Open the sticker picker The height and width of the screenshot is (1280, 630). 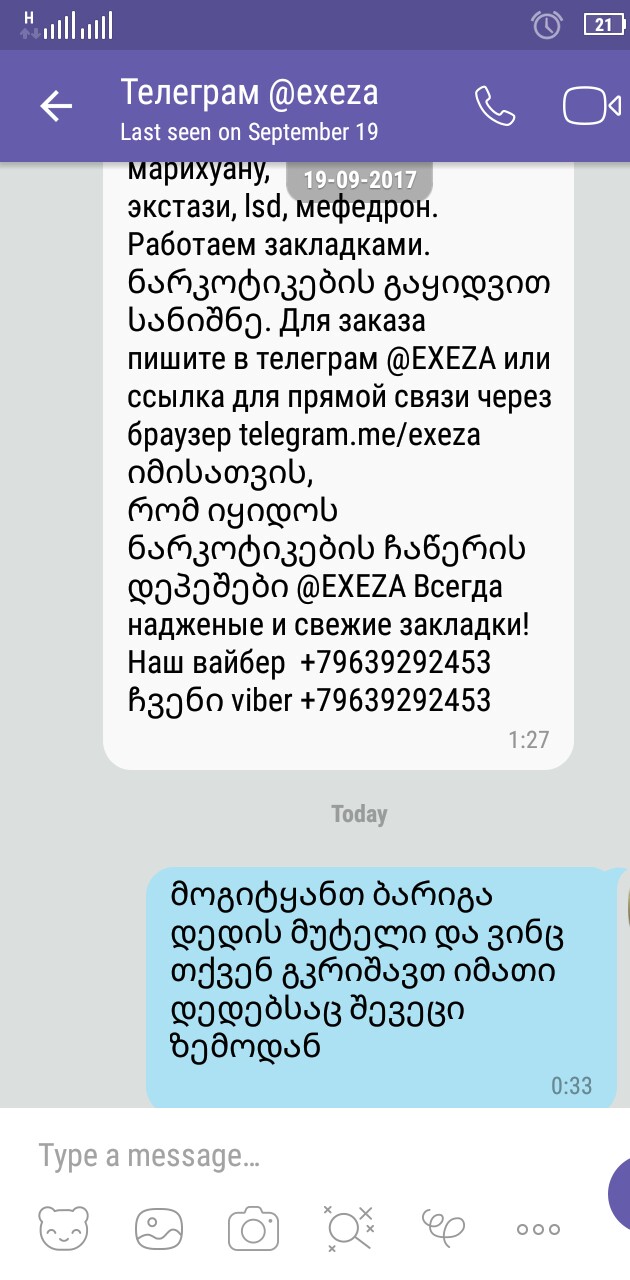[x=64, y=1229]
